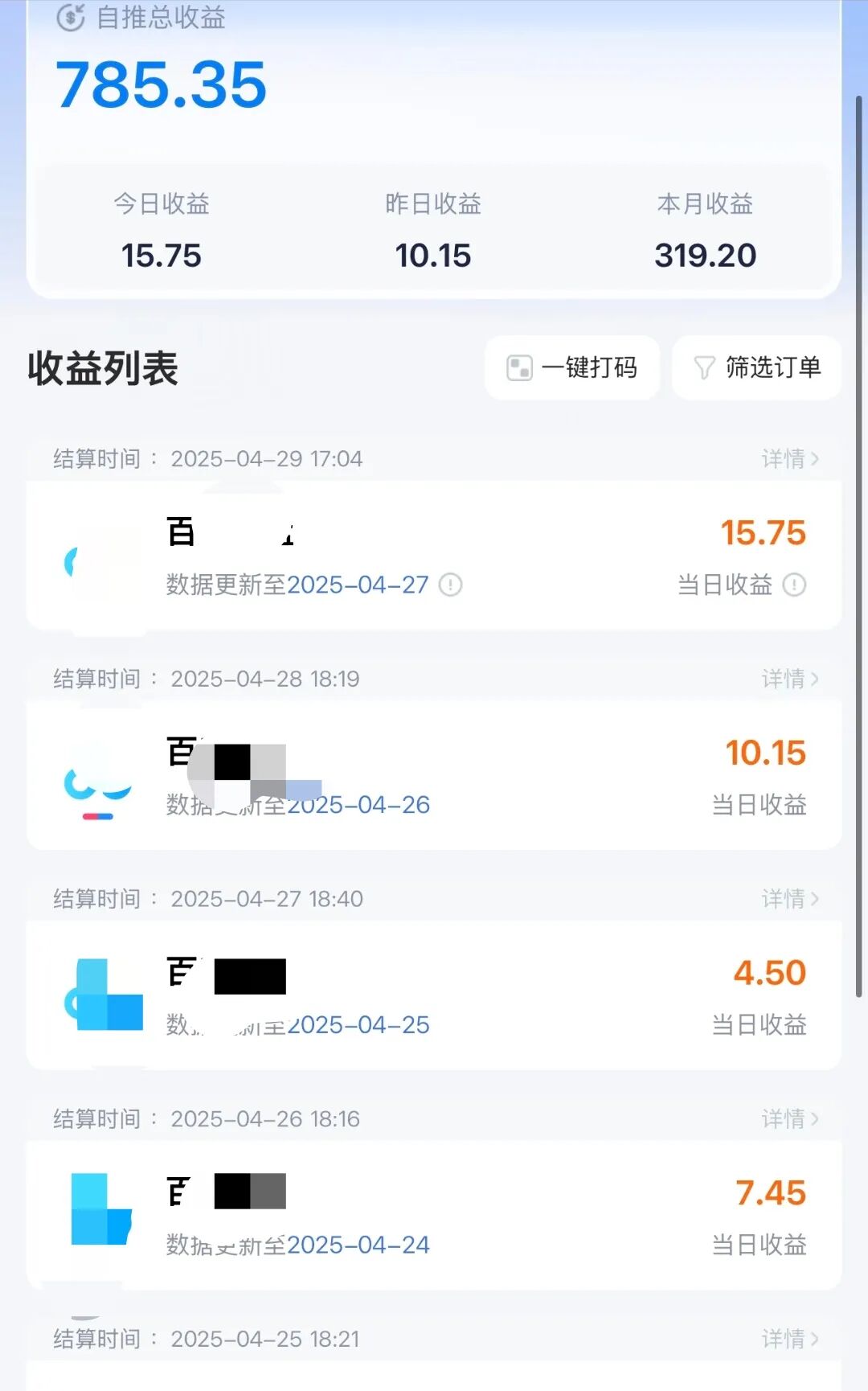Open the 4.50 earnings card

point(434,995)
